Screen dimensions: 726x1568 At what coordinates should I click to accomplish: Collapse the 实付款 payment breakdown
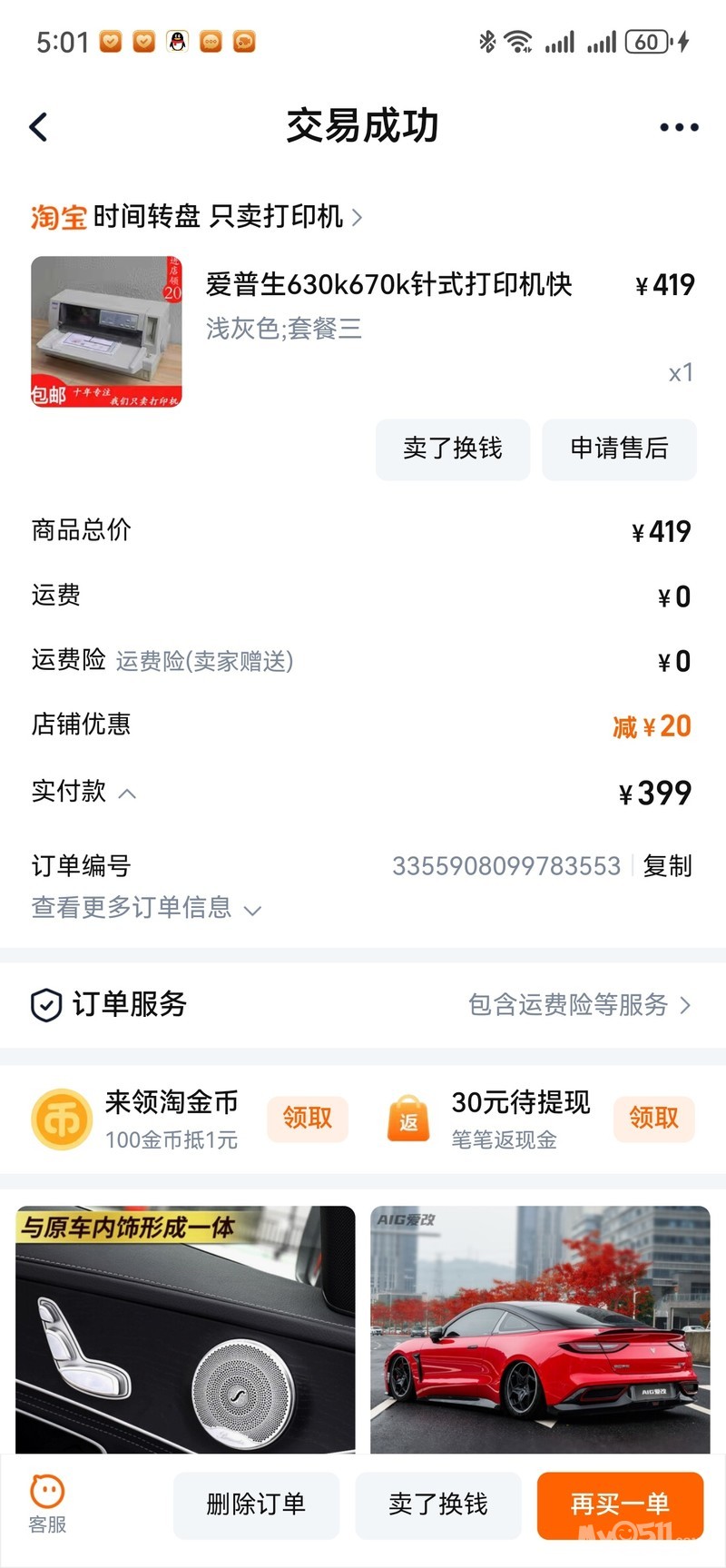tap(127, 793)
